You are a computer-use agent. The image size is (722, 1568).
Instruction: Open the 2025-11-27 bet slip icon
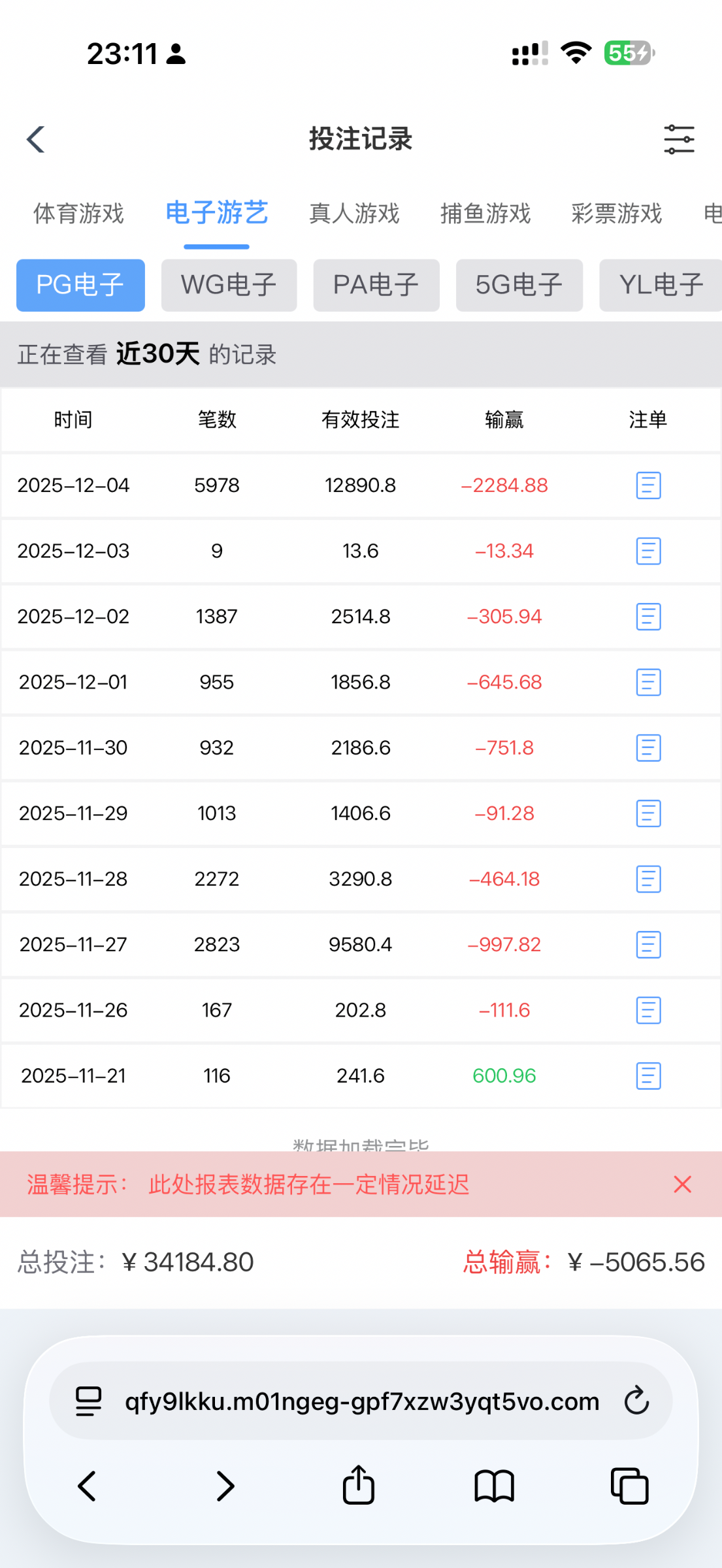pos(648,945)
